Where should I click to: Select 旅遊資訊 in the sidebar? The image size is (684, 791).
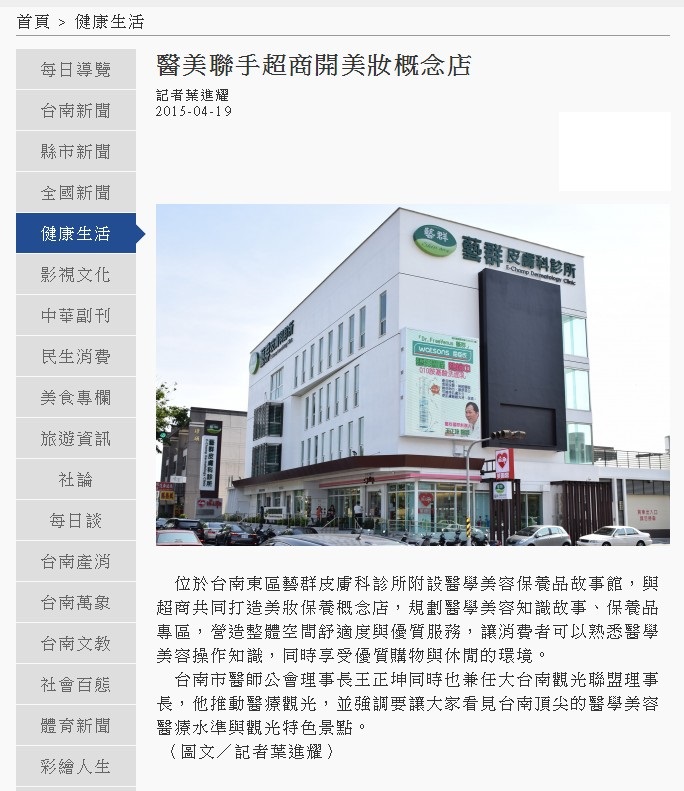tap(76, 438)
